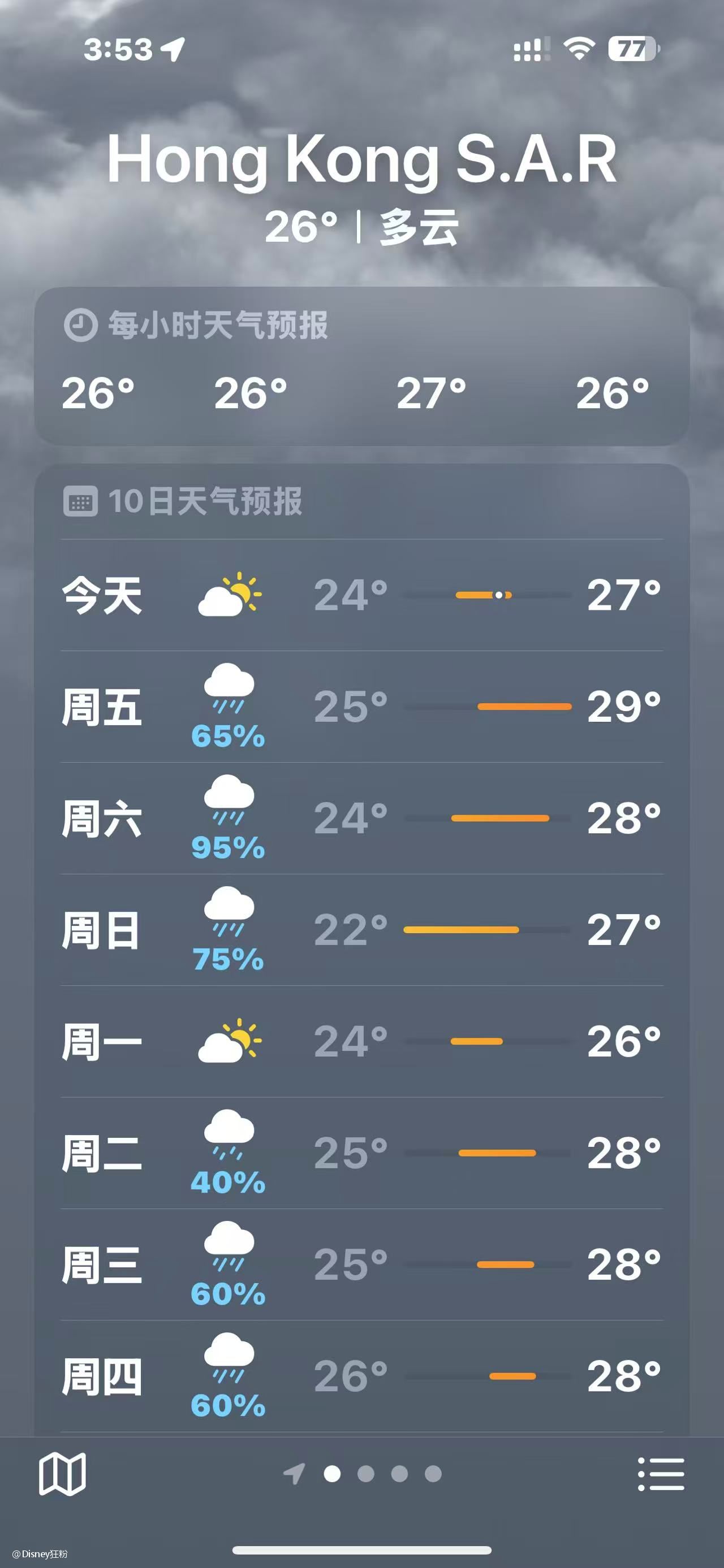724x1568 pixels.
Task: Open the weather map icon
Action: click(x=62, y=1474)
